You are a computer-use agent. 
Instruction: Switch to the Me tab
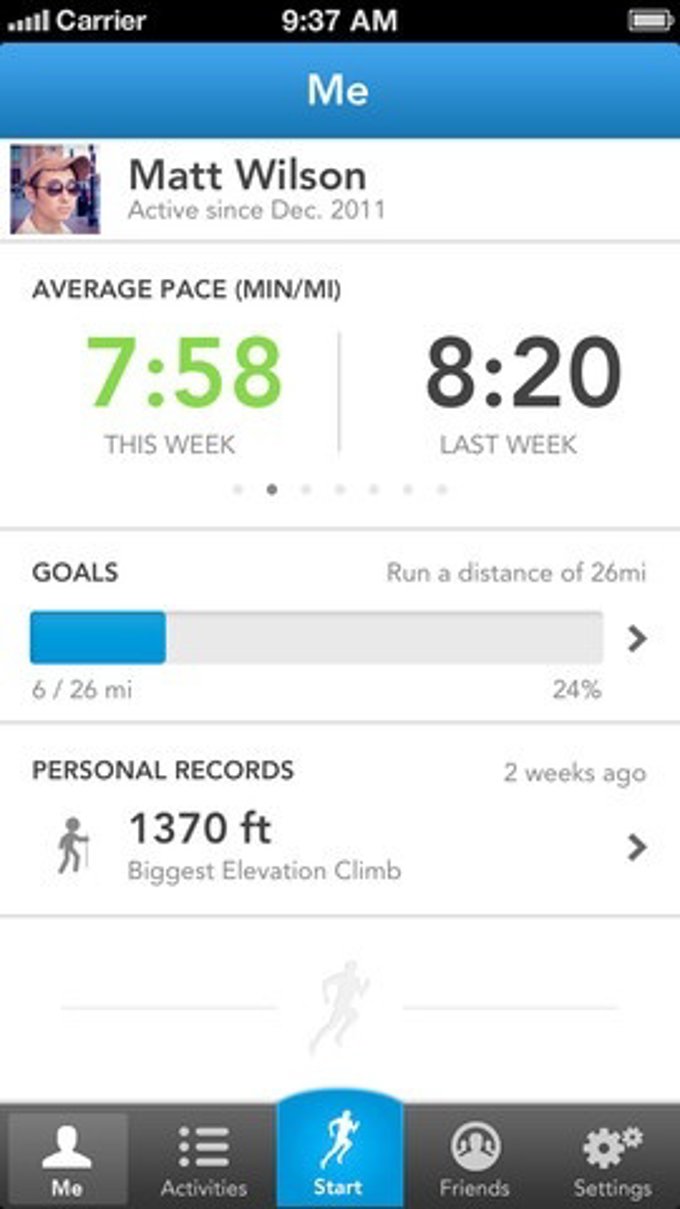(67, 1158)
